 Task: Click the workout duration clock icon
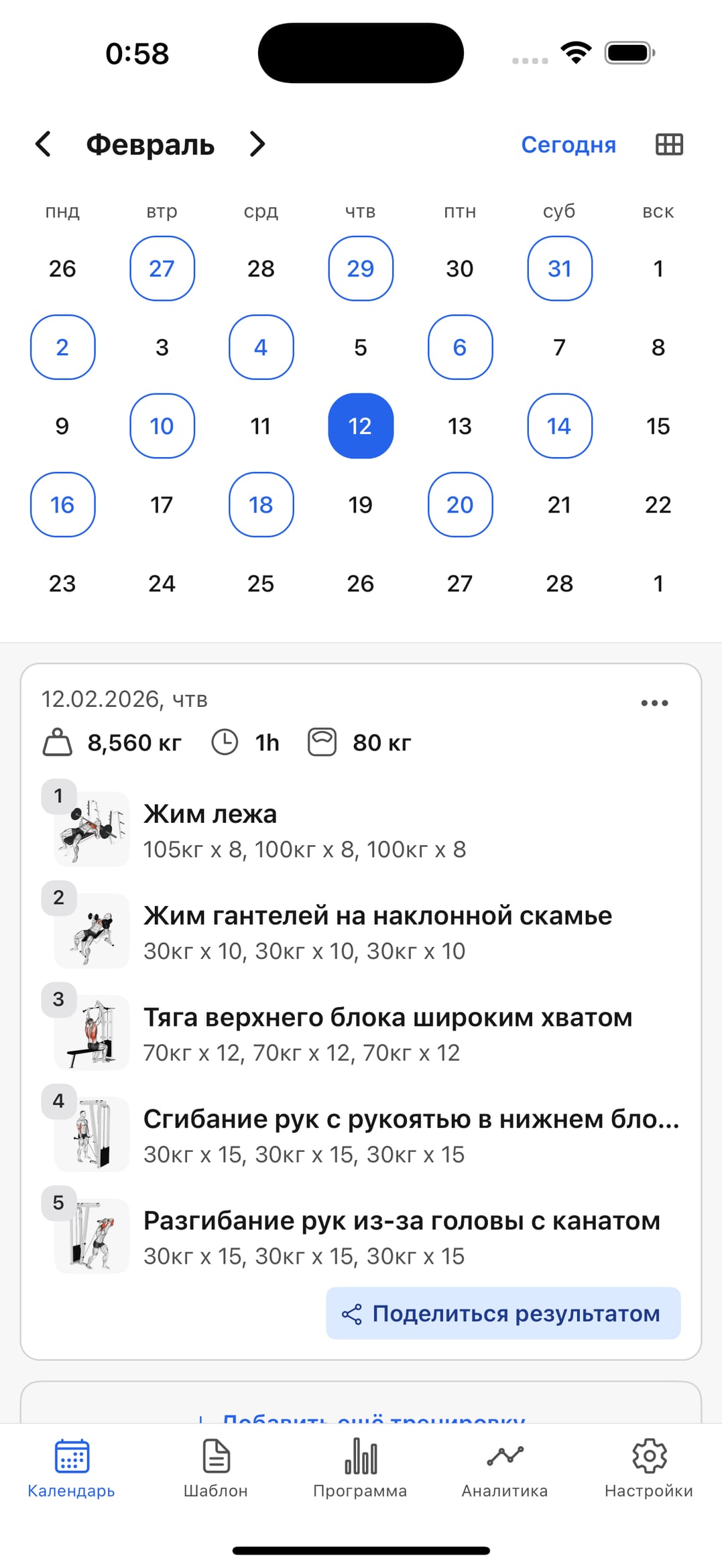(x=224, y=742)
